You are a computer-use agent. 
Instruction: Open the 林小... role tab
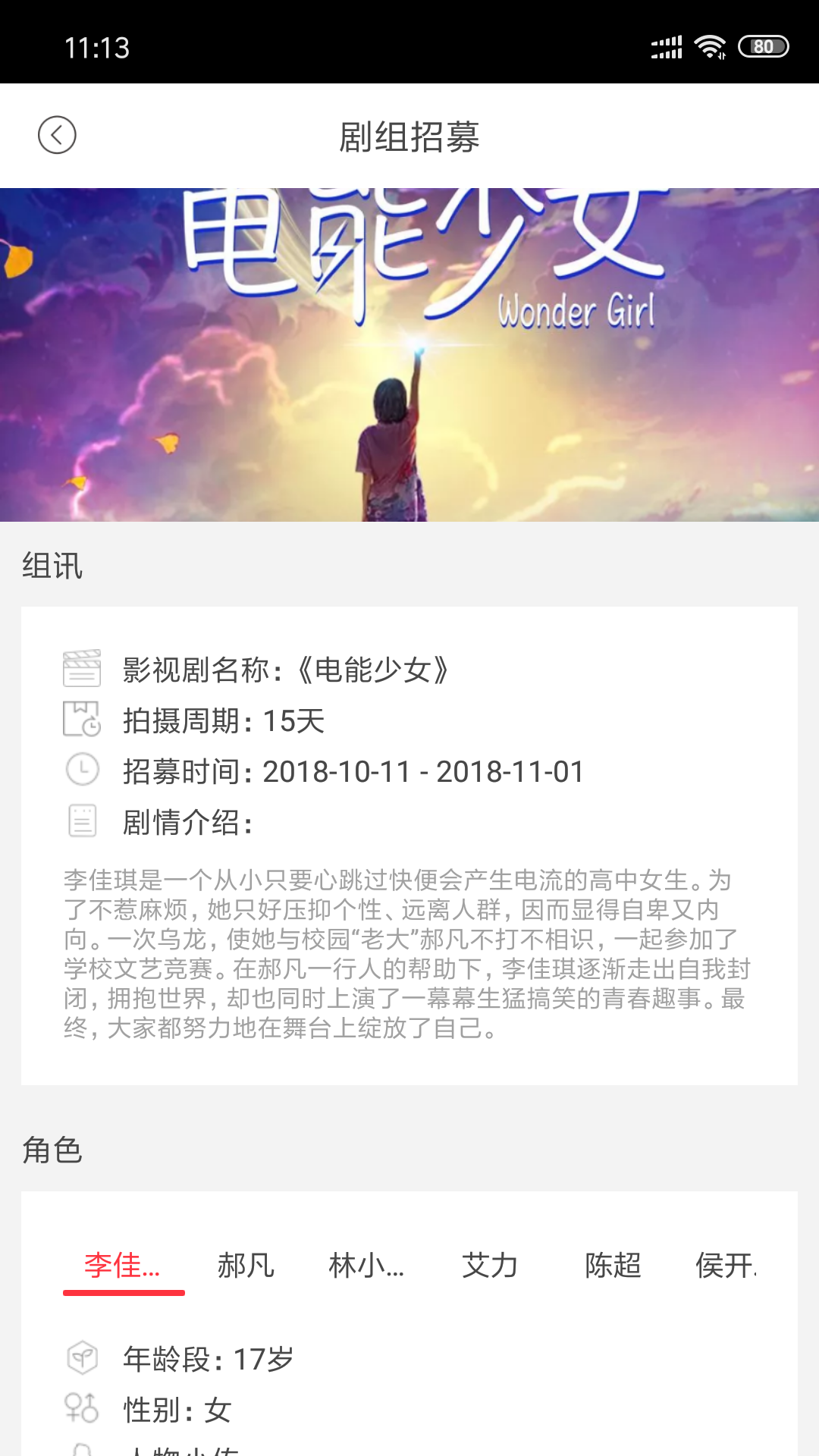[367, 1266]
